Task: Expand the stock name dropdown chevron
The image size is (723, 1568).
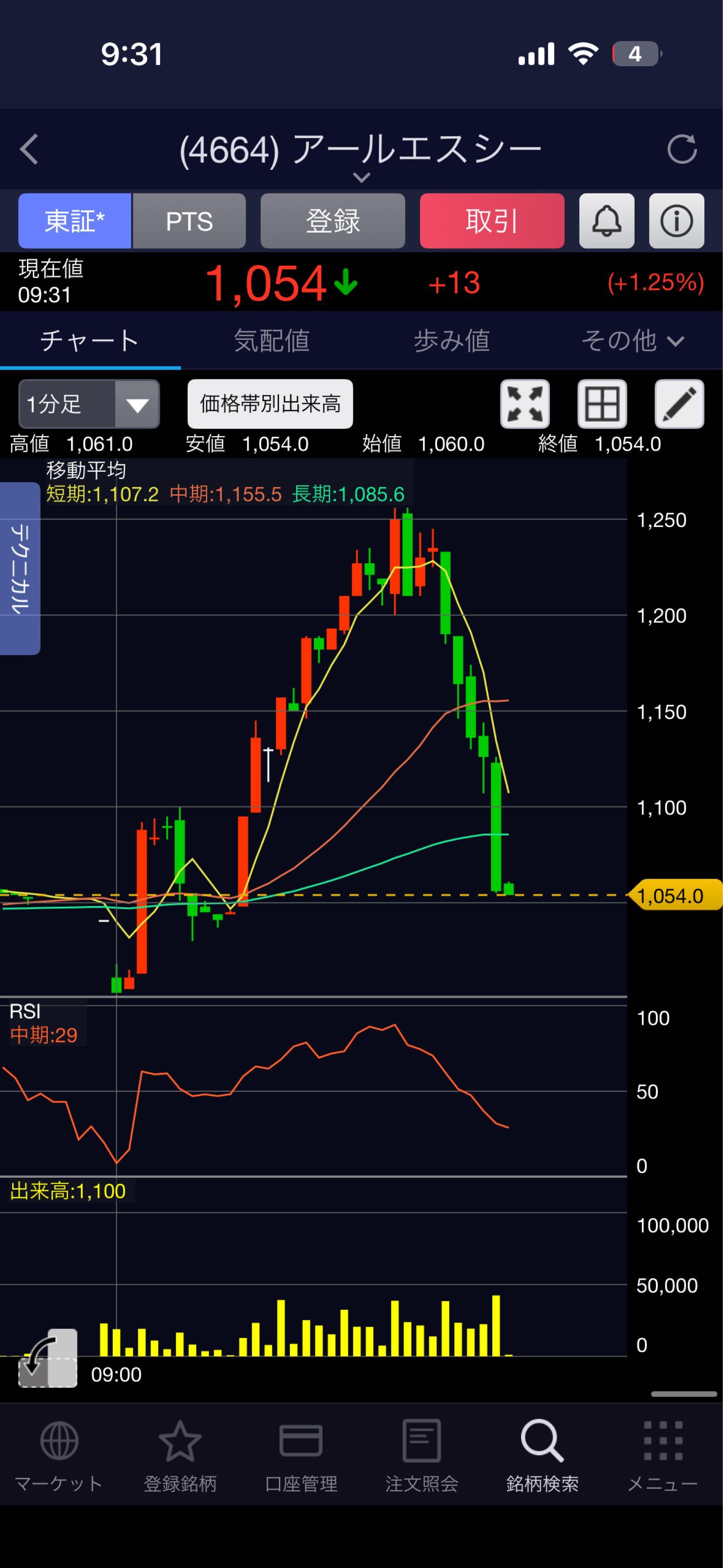Action: 361,177
